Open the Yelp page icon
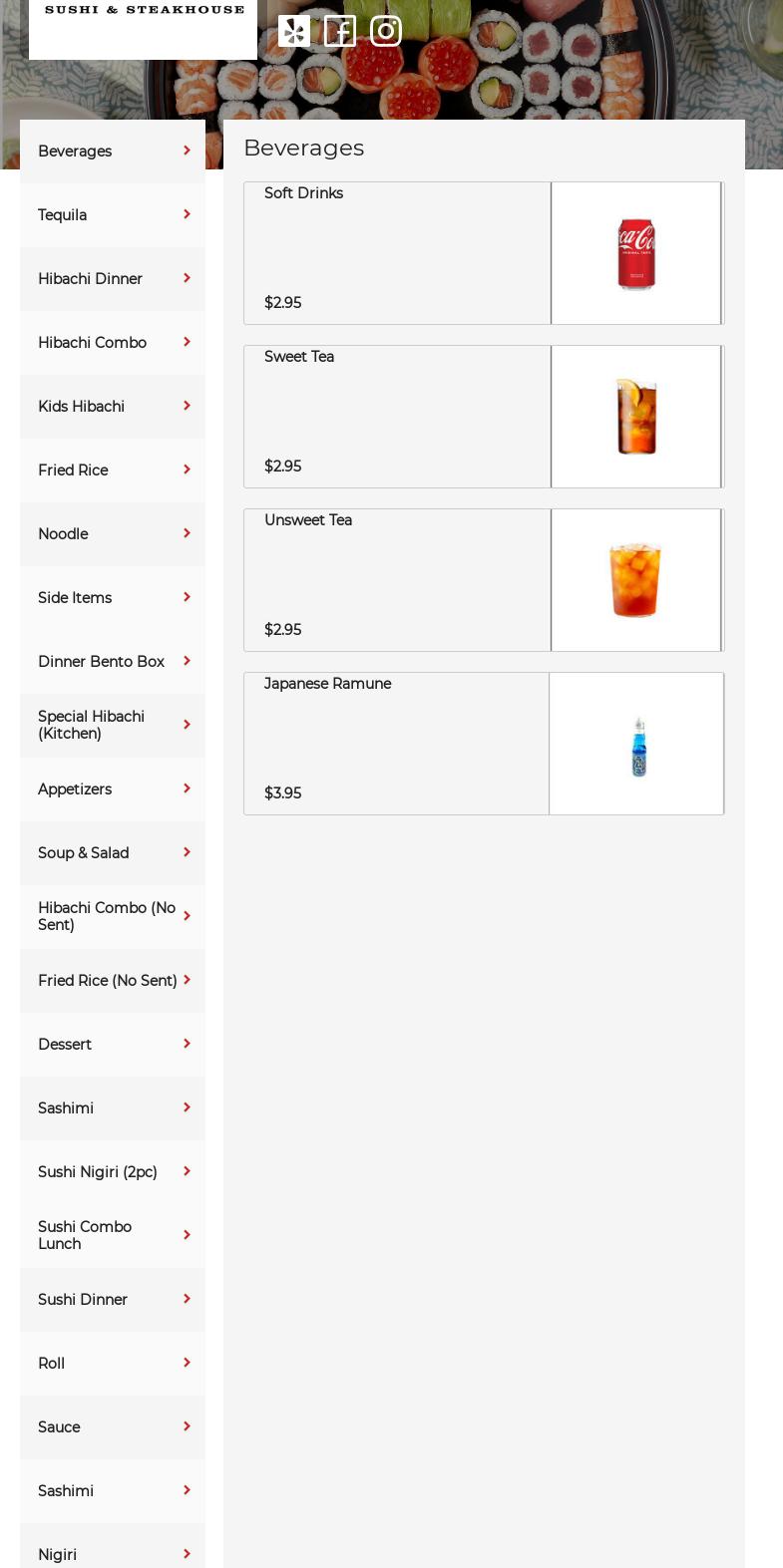The height and width of the screenshot is (1568, 783). 294,31
